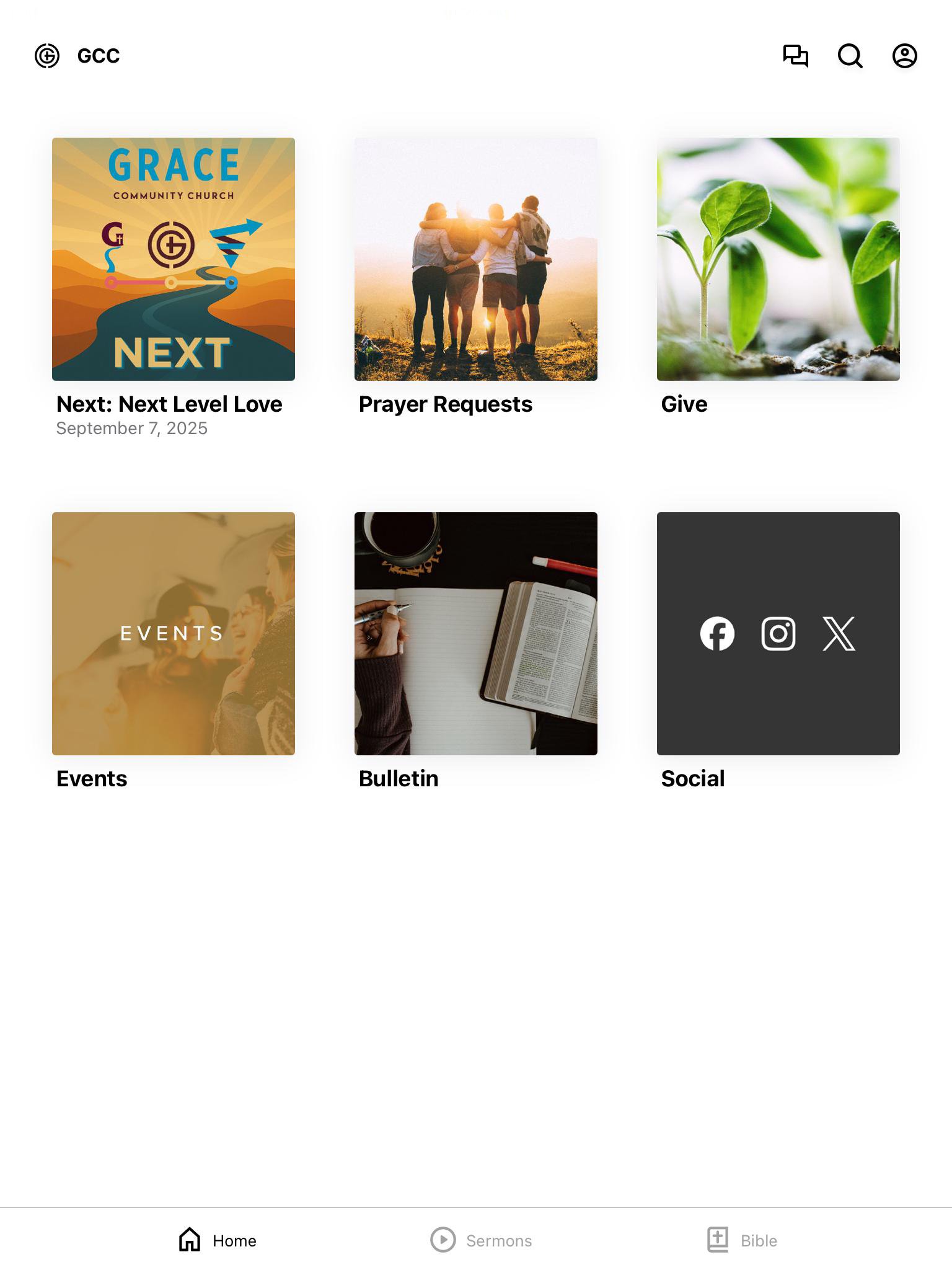The width and height of the screenshot is (952, 1270).
Task: Go to the Bible tab
Action: pyautogui.click(x=743, y=1240)
